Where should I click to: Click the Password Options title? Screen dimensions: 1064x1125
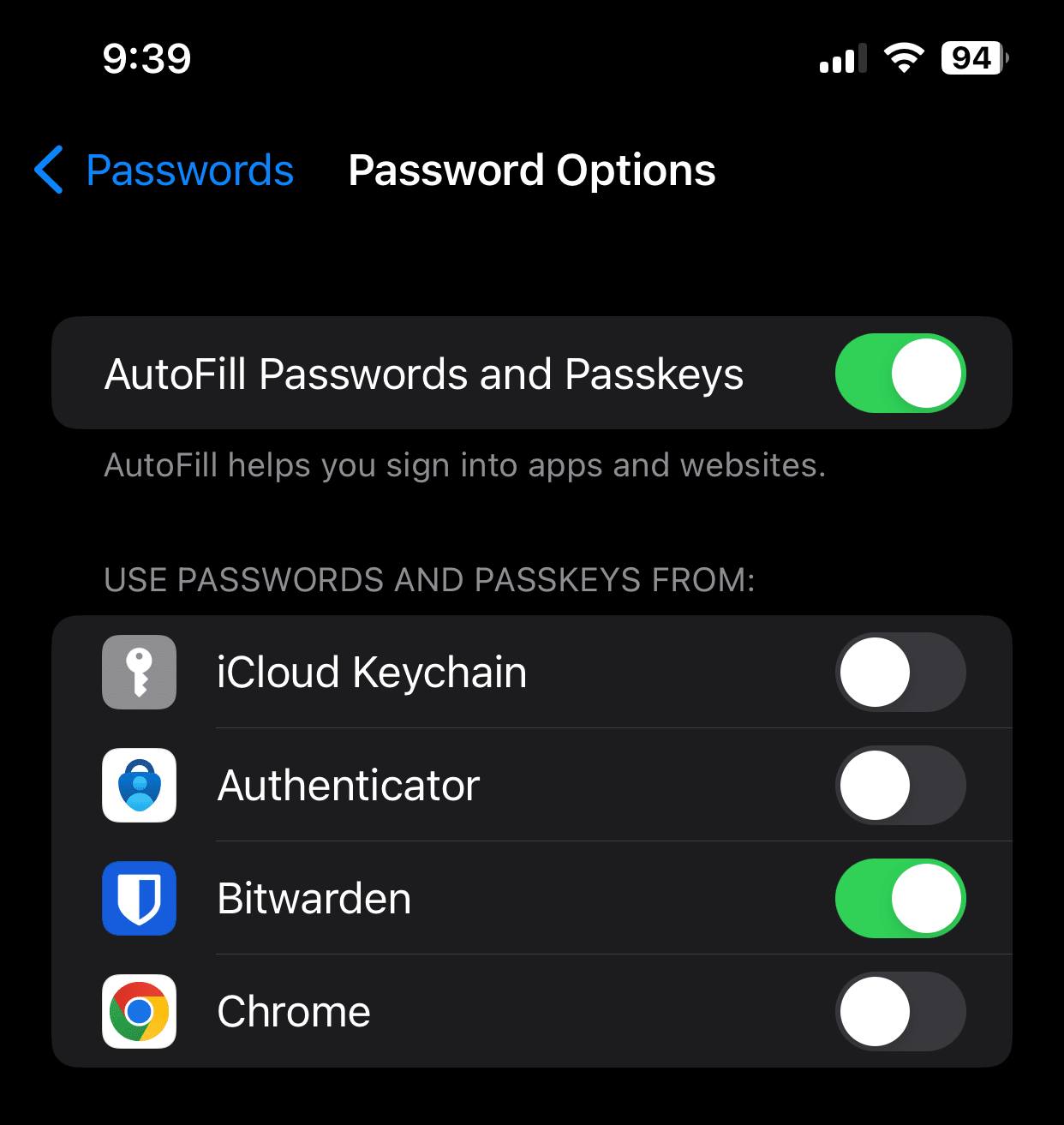tap(531, 171)
